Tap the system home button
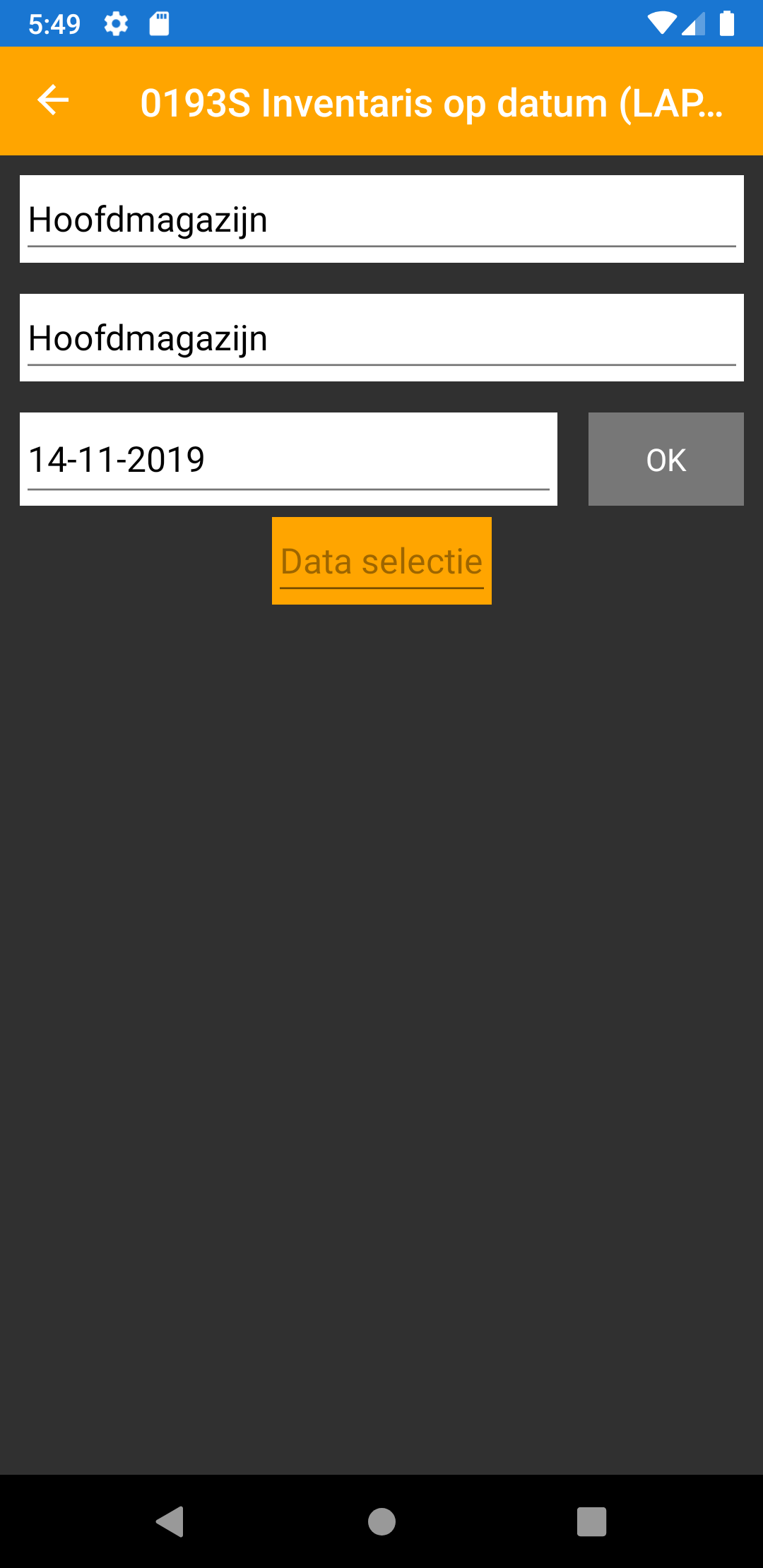 click(381, 1521)
